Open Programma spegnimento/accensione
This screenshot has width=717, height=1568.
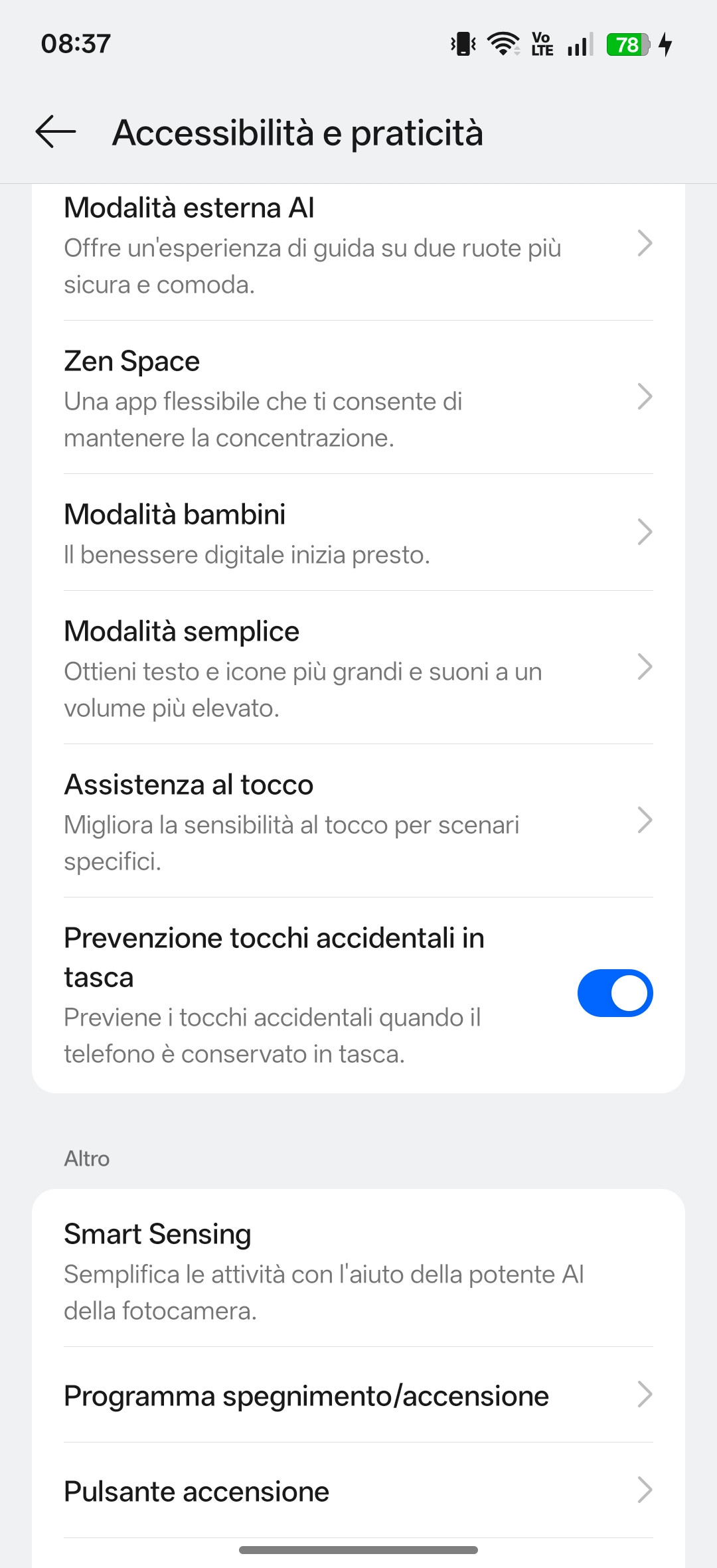[x=358, y=1395]
